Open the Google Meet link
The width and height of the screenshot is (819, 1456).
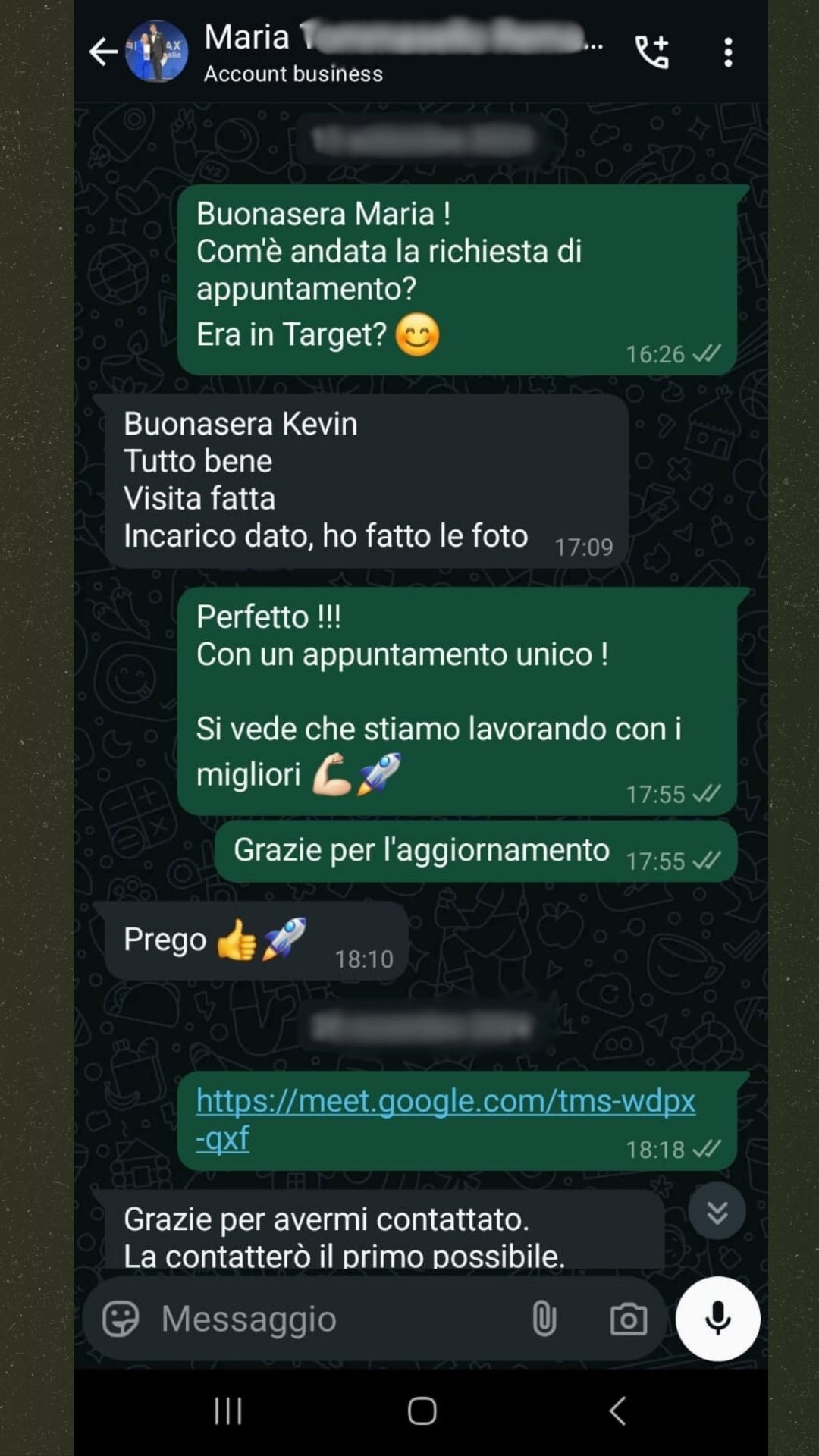pos(446,1103)
